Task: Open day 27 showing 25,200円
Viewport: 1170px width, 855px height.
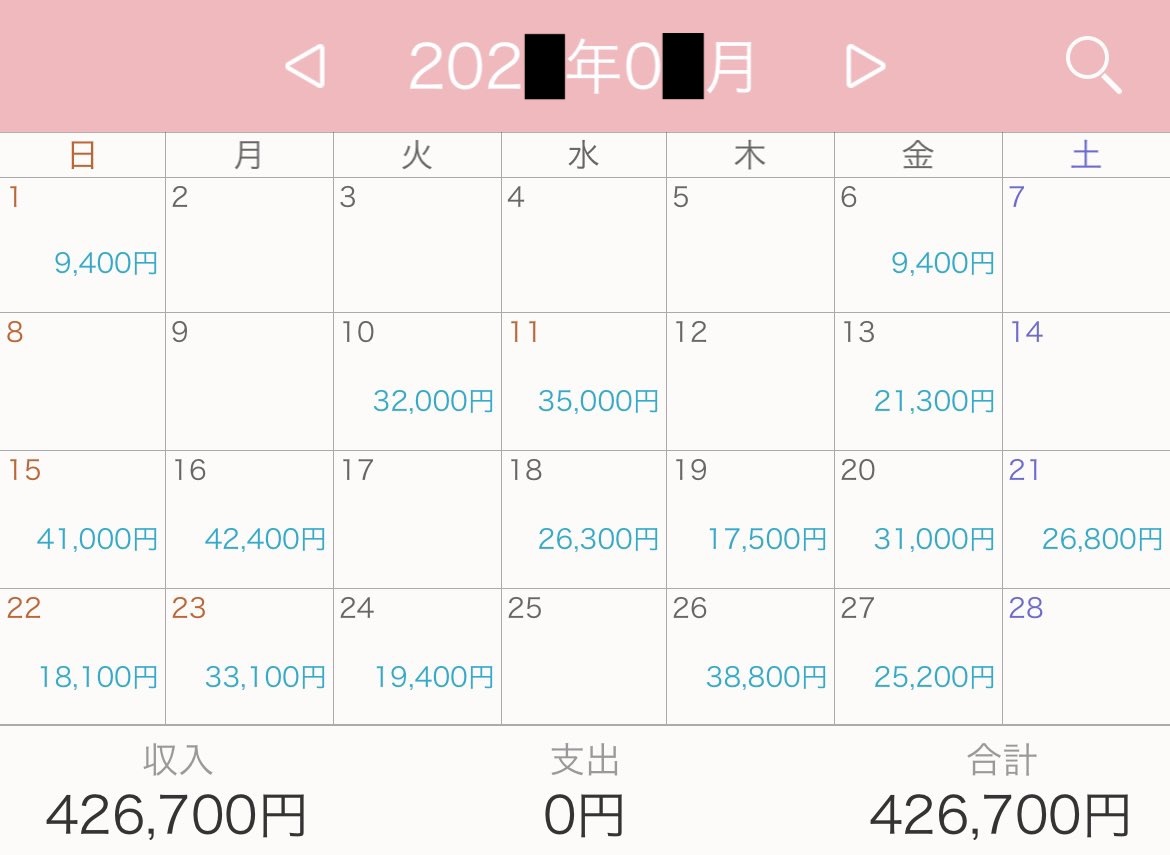Action: 918,657
